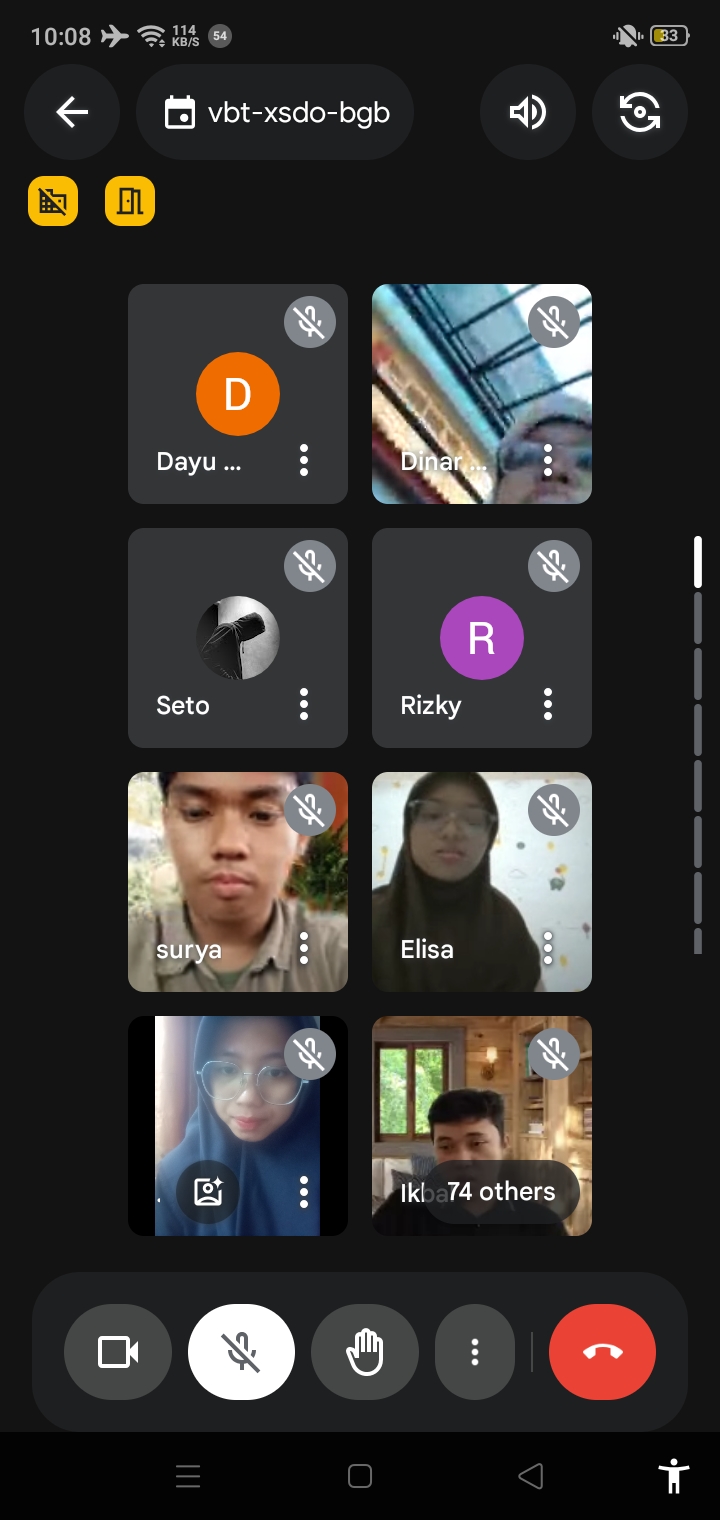
Task: Show more options for Elisa
Action: pos(548,948)
